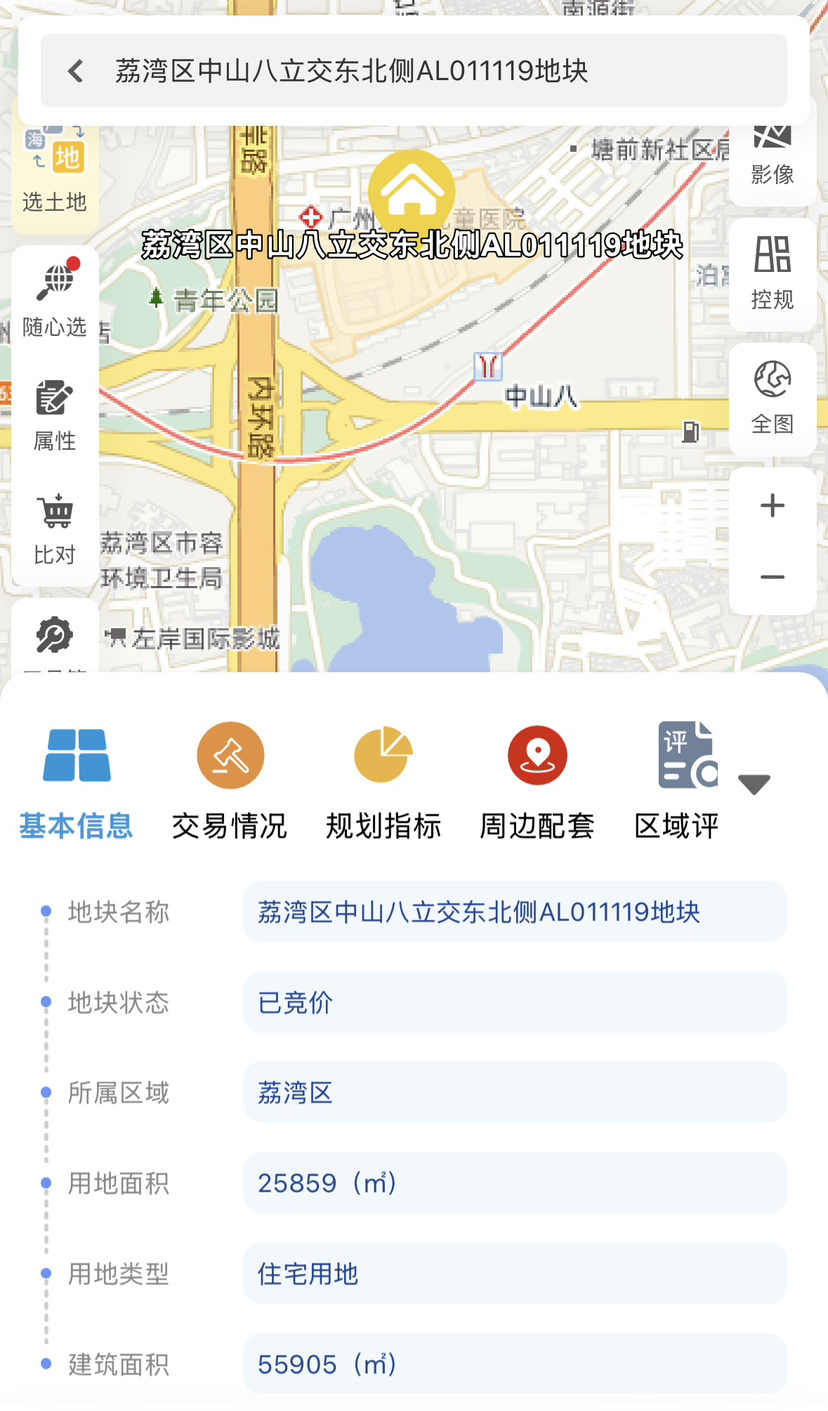Show the 全图 full map view

772,398
